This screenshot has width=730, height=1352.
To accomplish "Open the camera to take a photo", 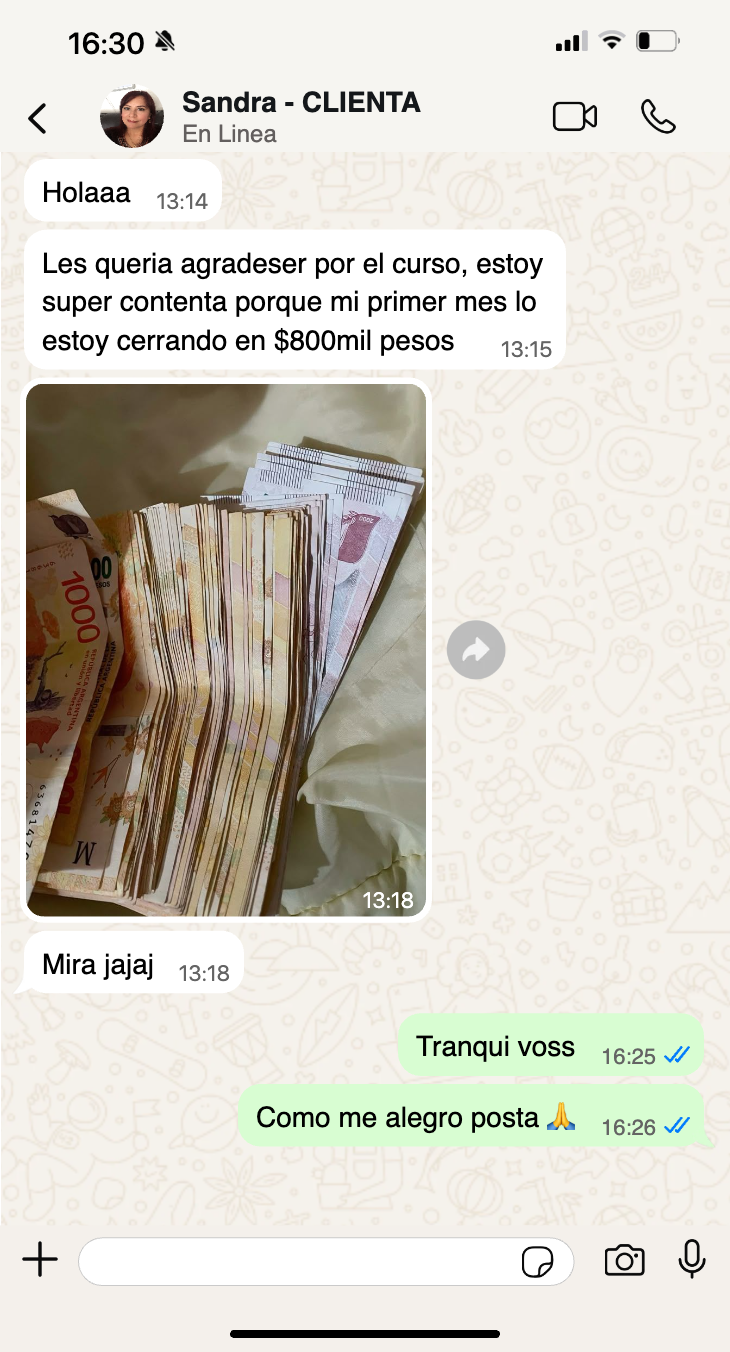I will 625,1261.
